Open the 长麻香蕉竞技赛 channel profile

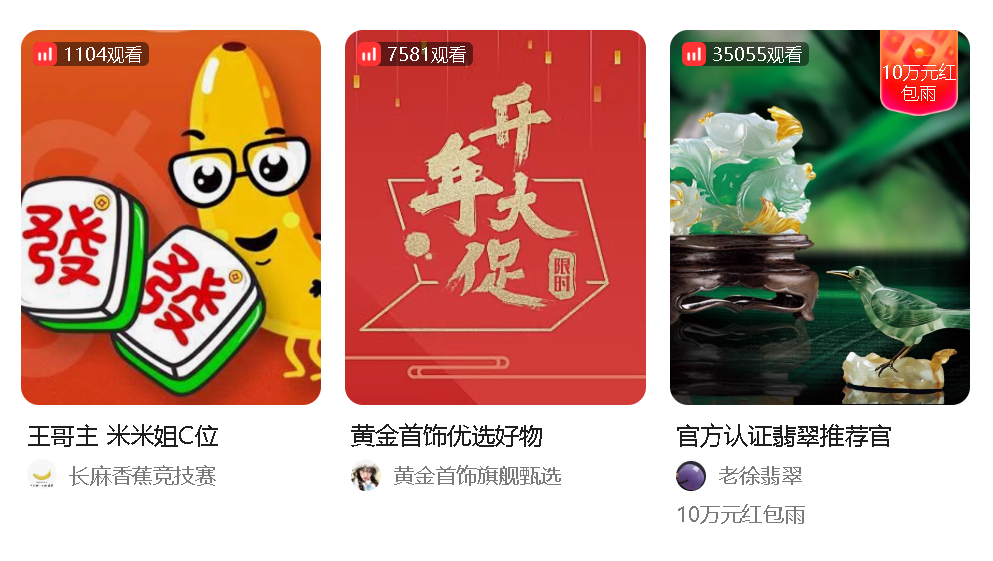pos(142,476)
